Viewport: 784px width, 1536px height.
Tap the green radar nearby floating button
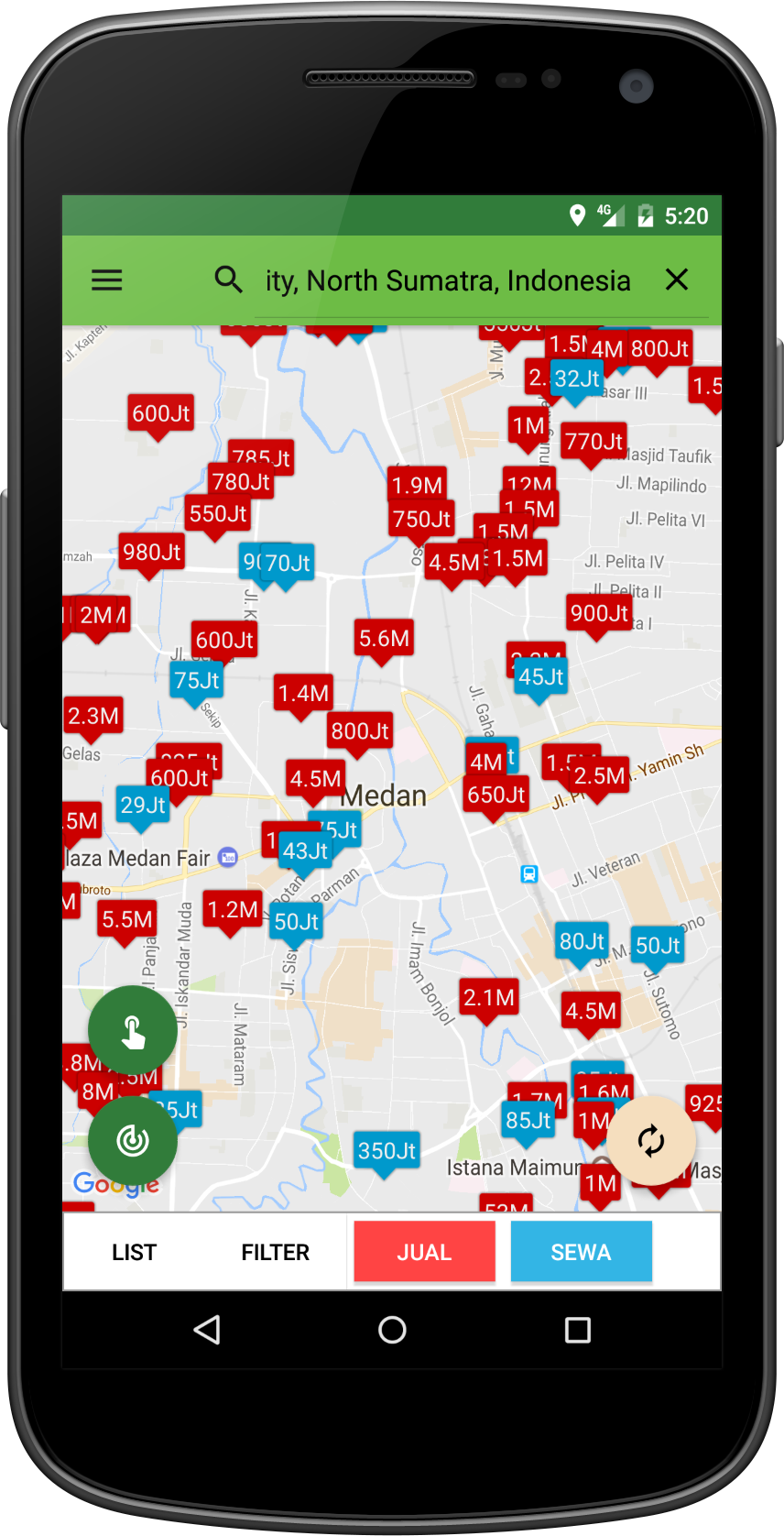(133, 1140)
